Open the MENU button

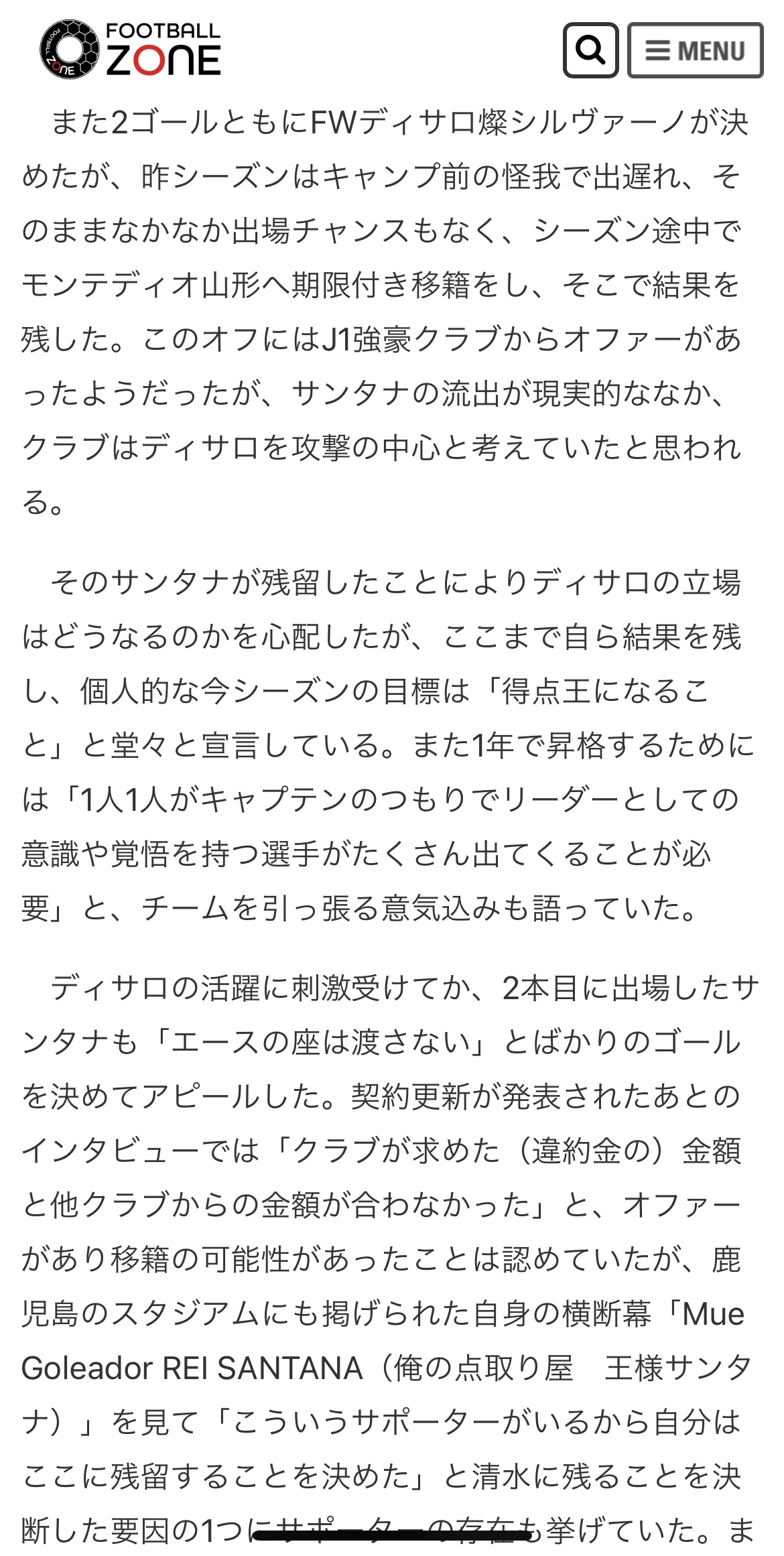click(x=695, y=50)
